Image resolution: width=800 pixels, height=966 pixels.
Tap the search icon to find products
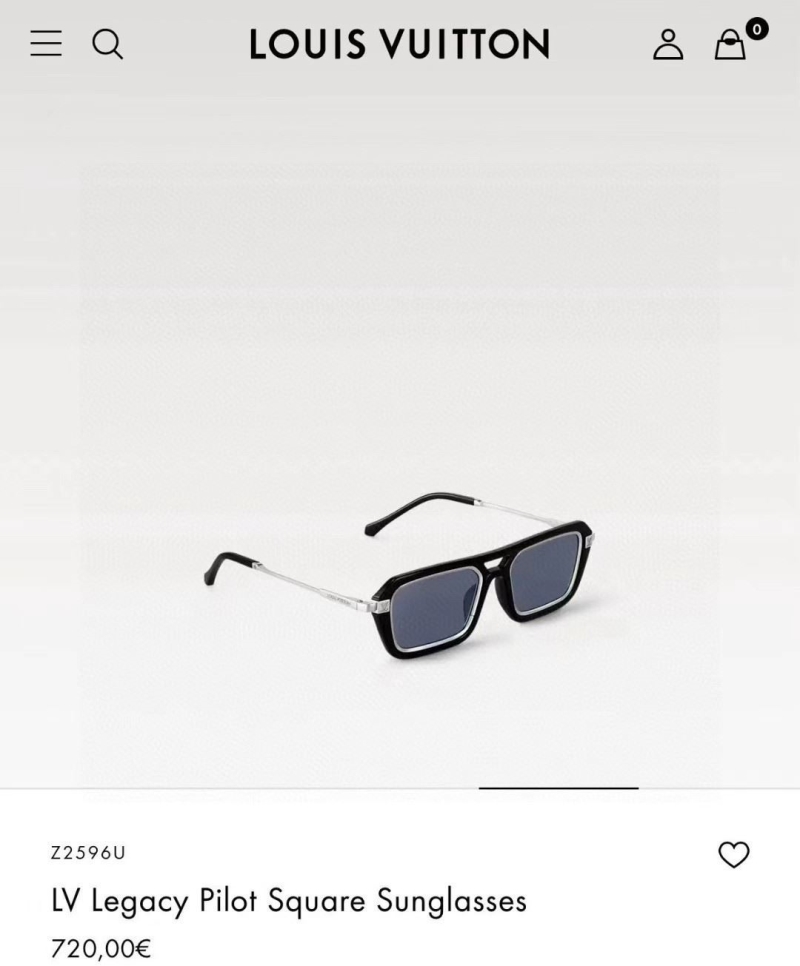click(109, 44)
